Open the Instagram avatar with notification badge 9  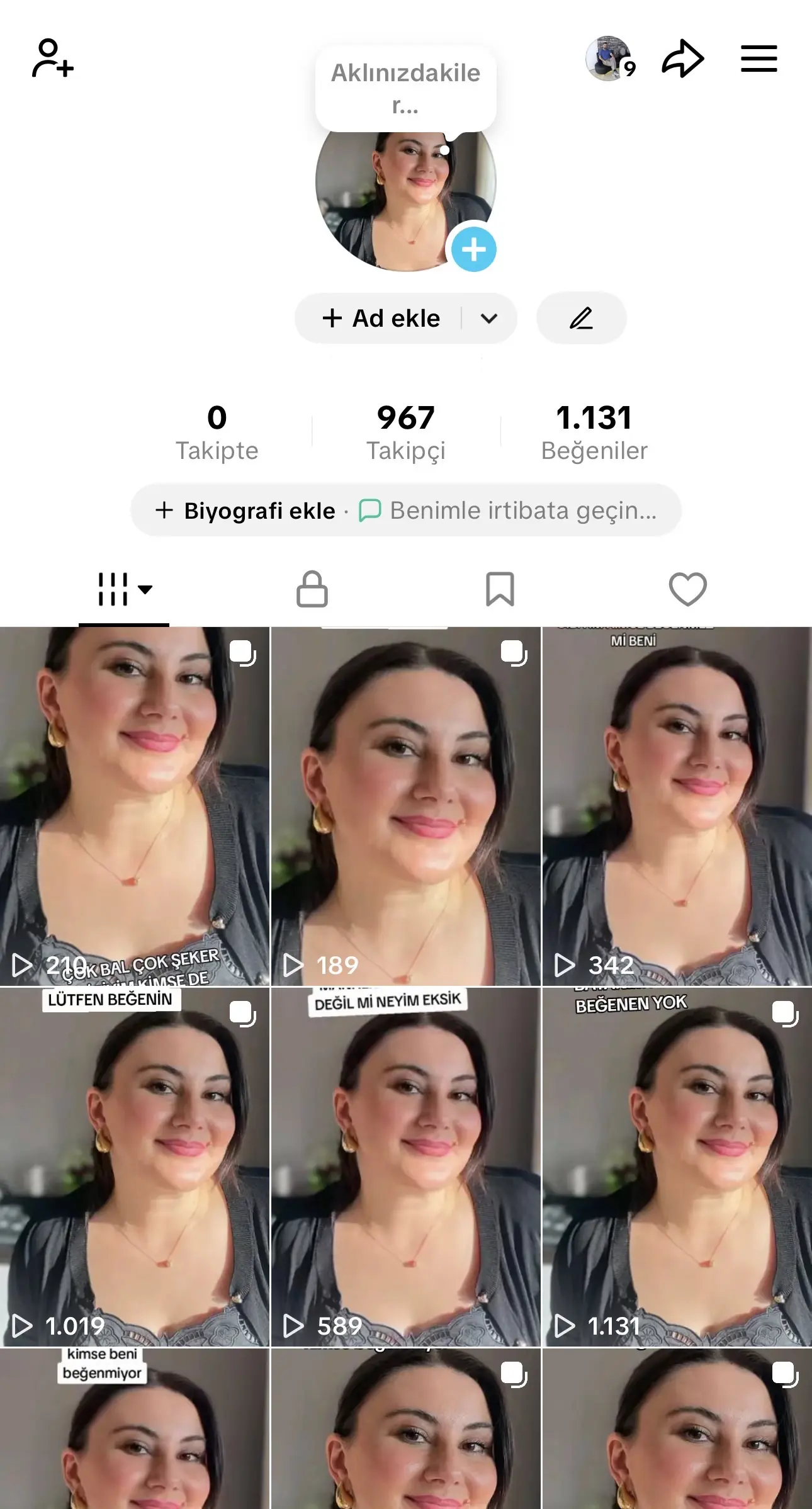point(606,58)
